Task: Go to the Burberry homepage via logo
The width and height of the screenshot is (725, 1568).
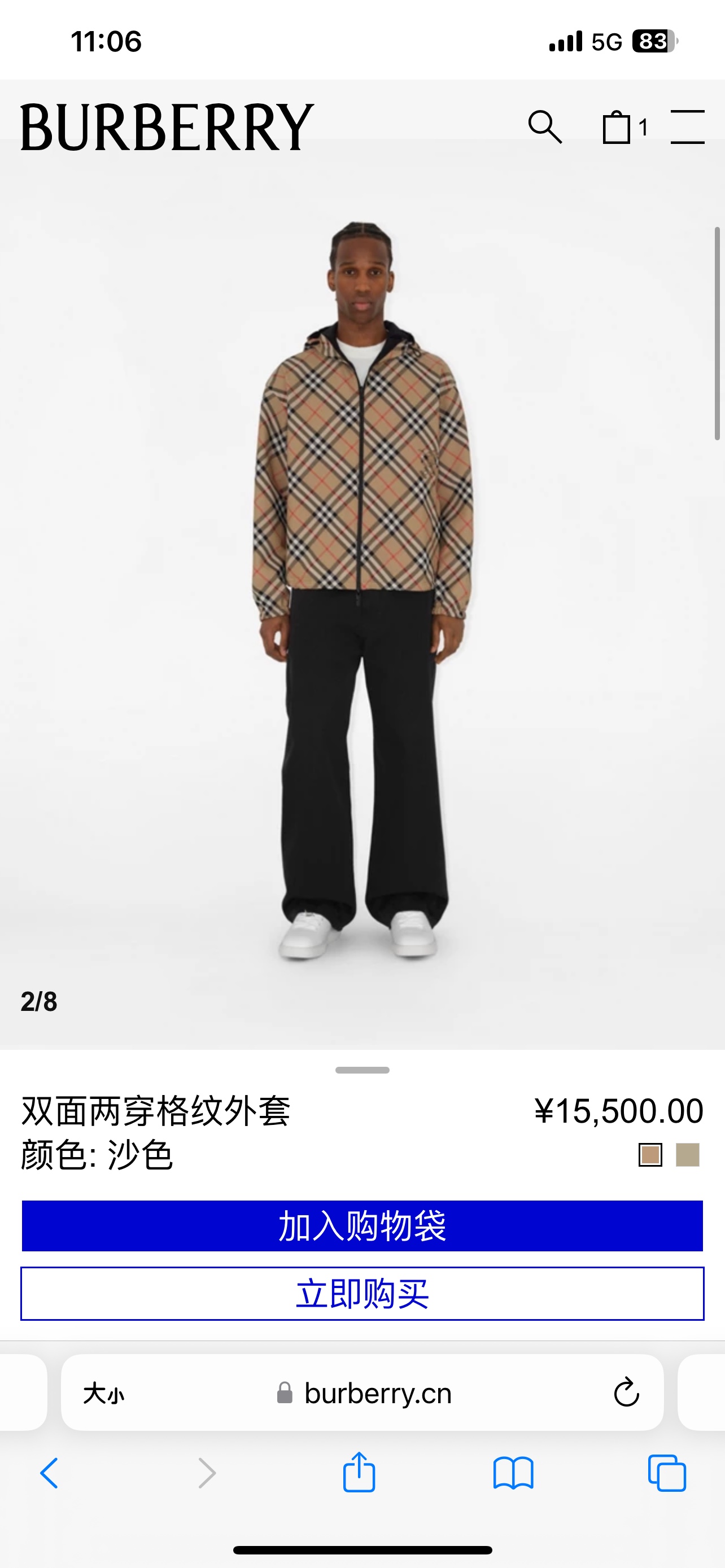Action: point(167,126)
